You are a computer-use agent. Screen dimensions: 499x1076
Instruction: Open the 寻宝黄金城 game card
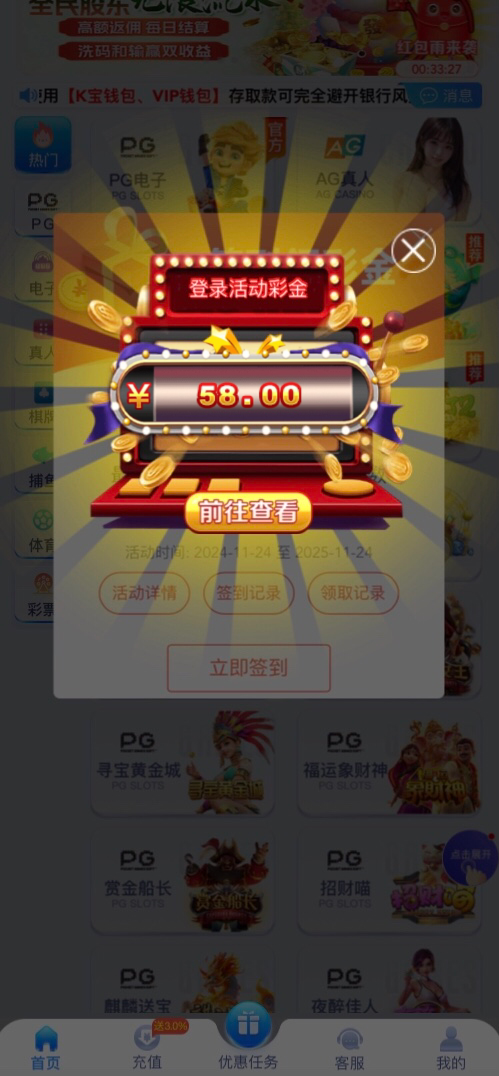tap(183, 762)
